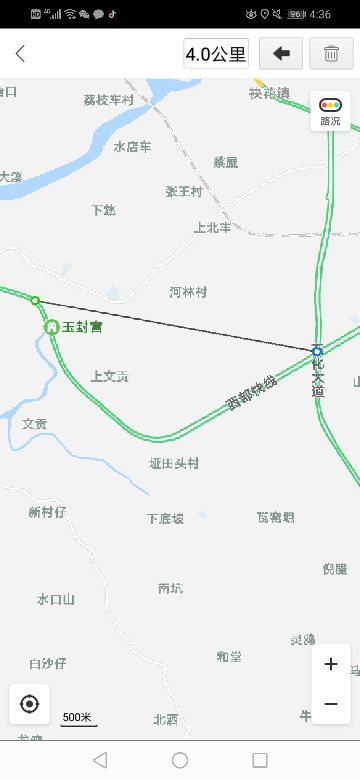This screenshot has width=360, height=780.
Task: Zoom out the map with minus
Action: tap(331, 704)
